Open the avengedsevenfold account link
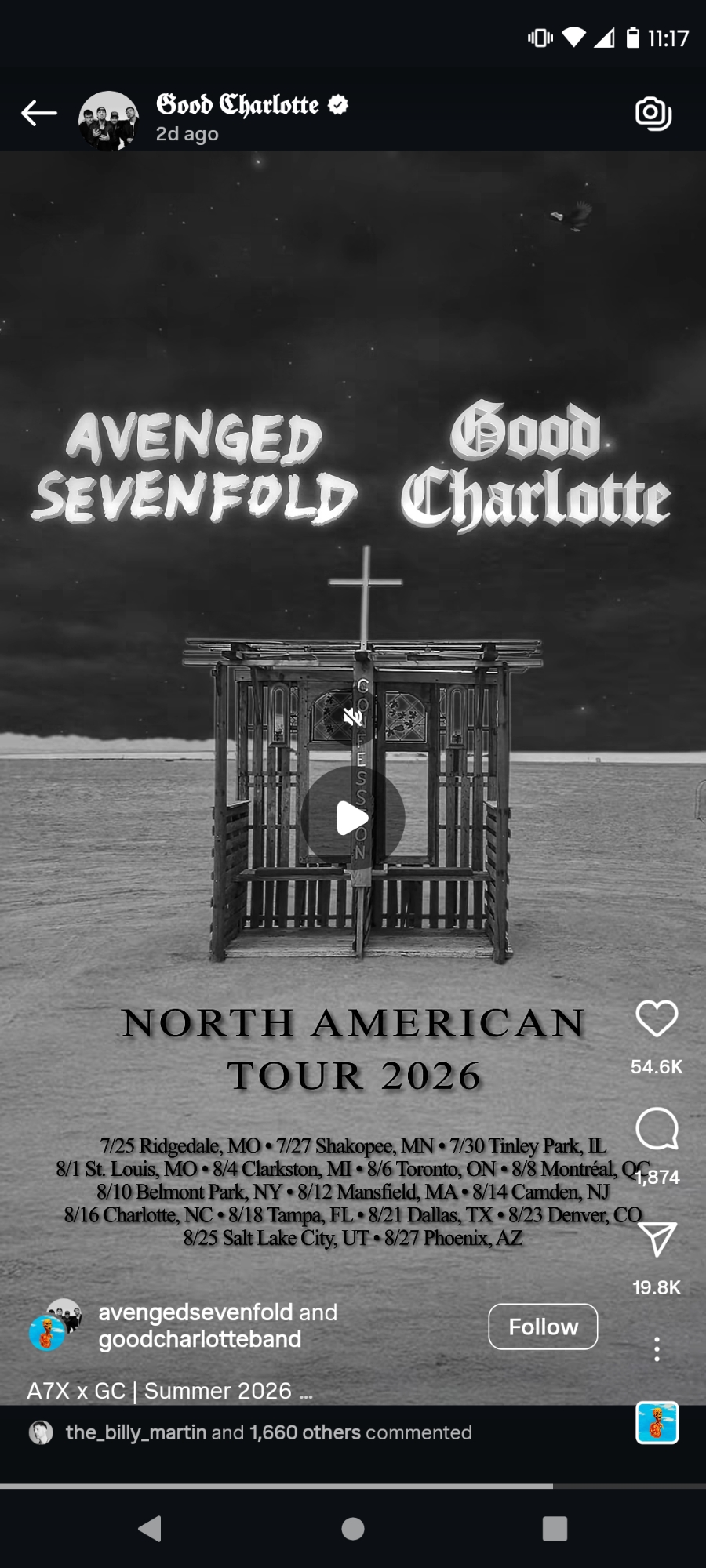The width and height of the screenshot is (706, 1568). pyautogui.click(x=195, y=1312)
